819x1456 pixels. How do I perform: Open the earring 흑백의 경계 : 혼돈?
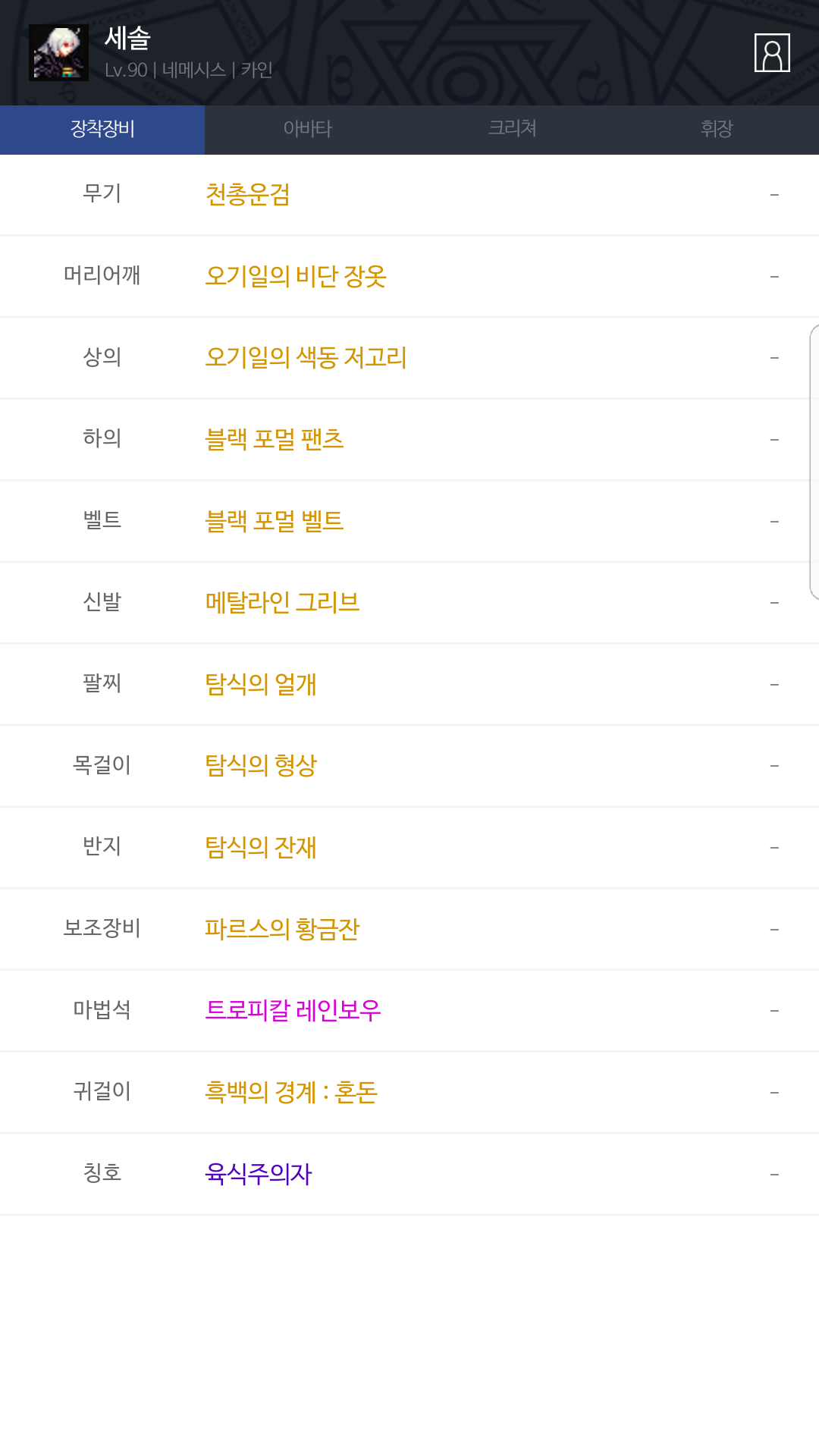409,1093
